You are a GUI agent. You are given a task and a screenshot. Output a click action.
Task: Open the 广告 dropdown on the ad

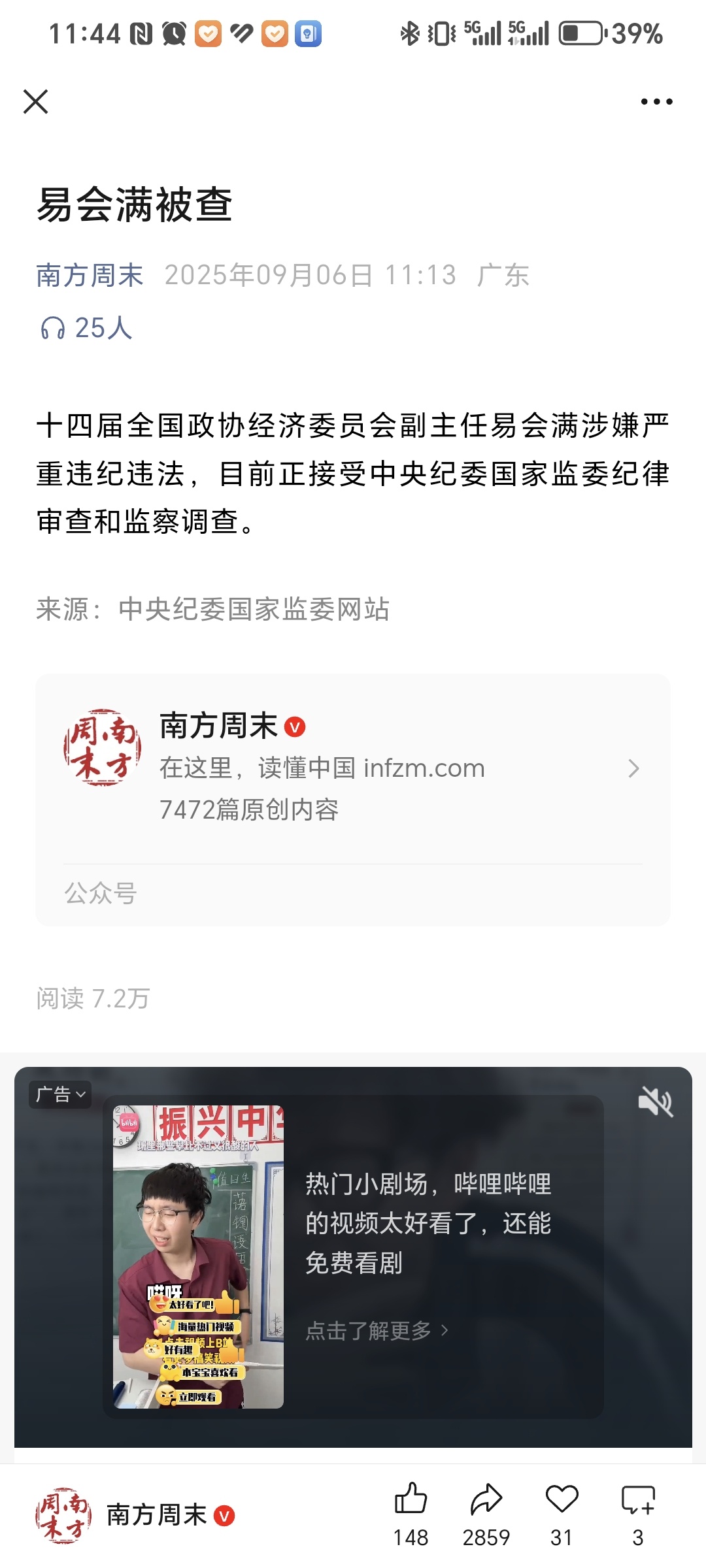[x=60, y=1094]
